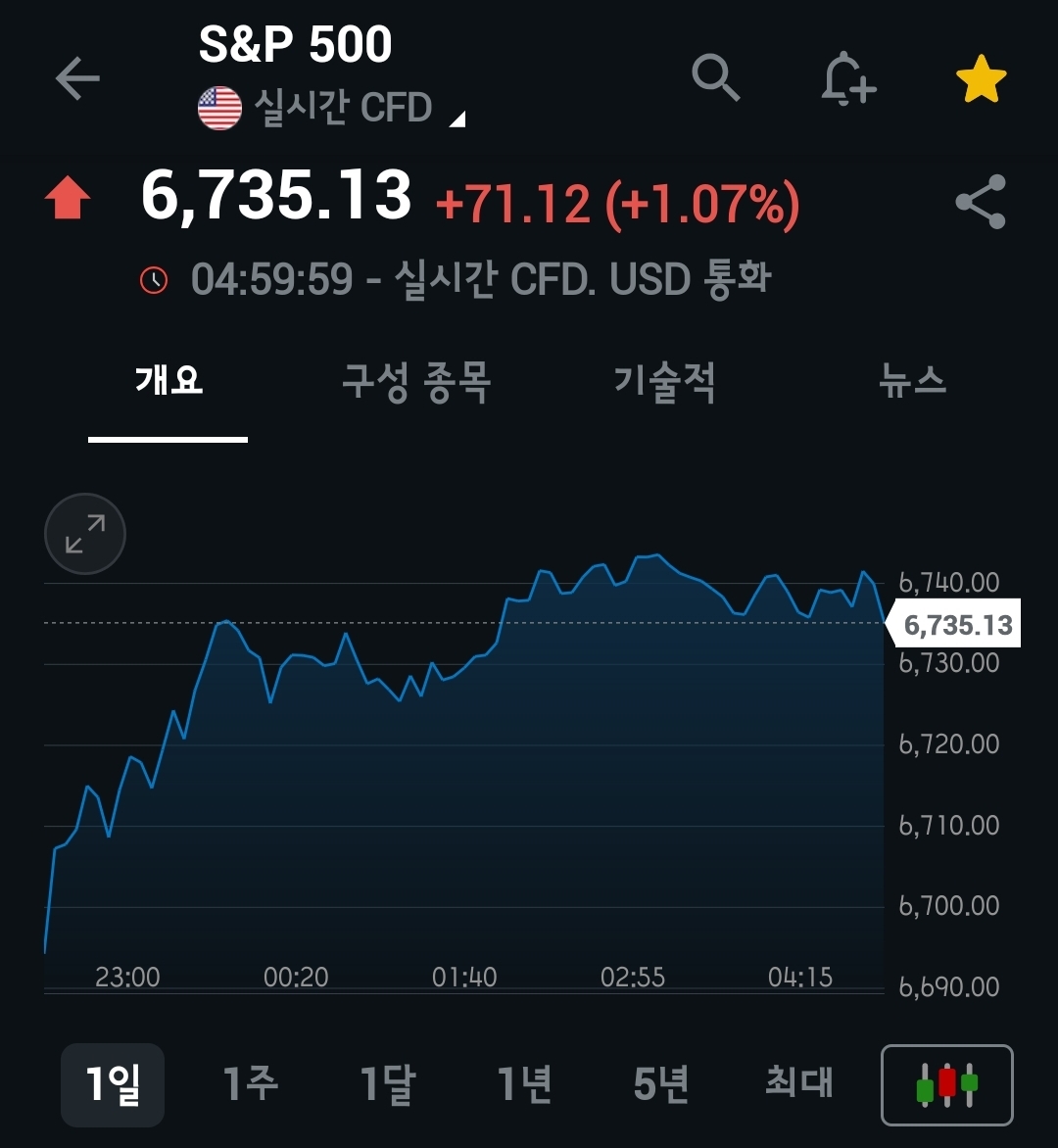Select the 최대 chart range
The image size is (1058, 1148).
[799, 1084]
